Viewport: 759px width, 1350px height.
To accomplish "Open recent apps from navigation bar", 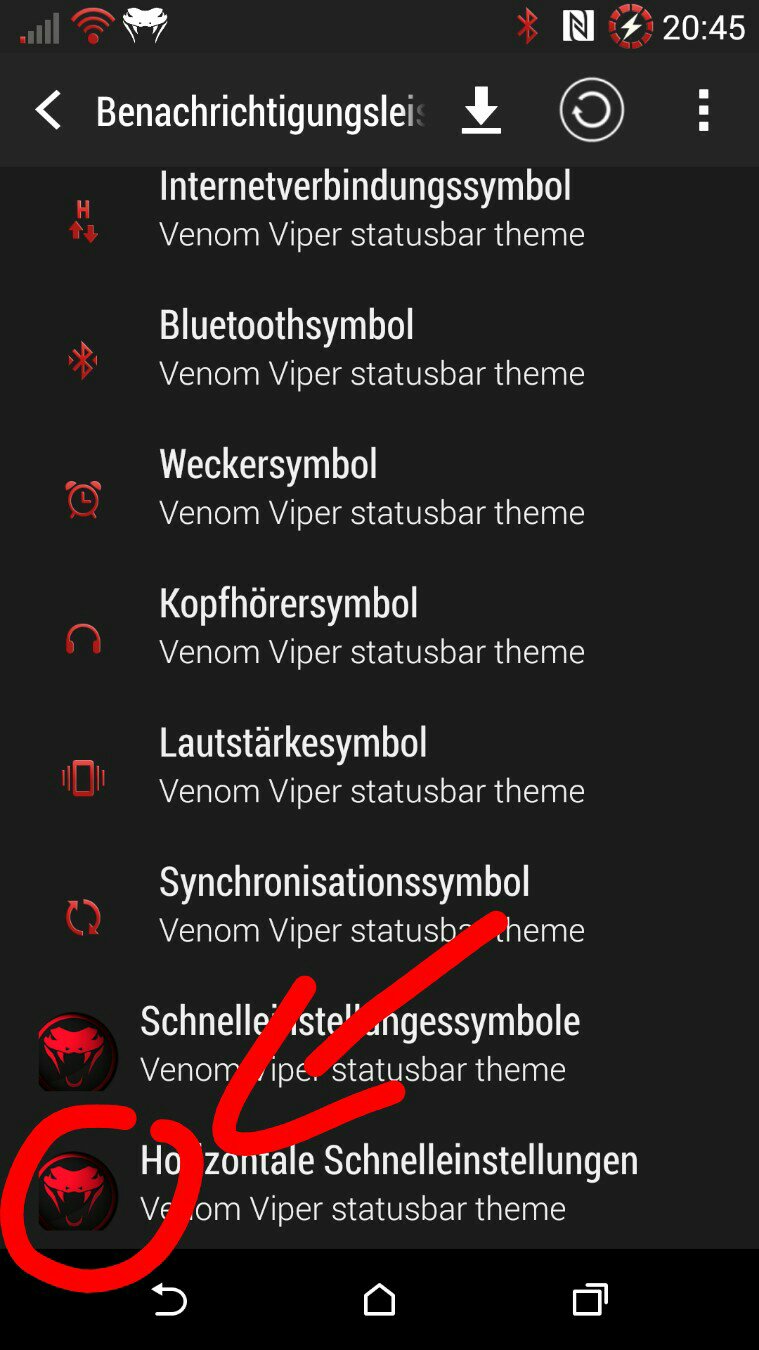I will 590,1300.
